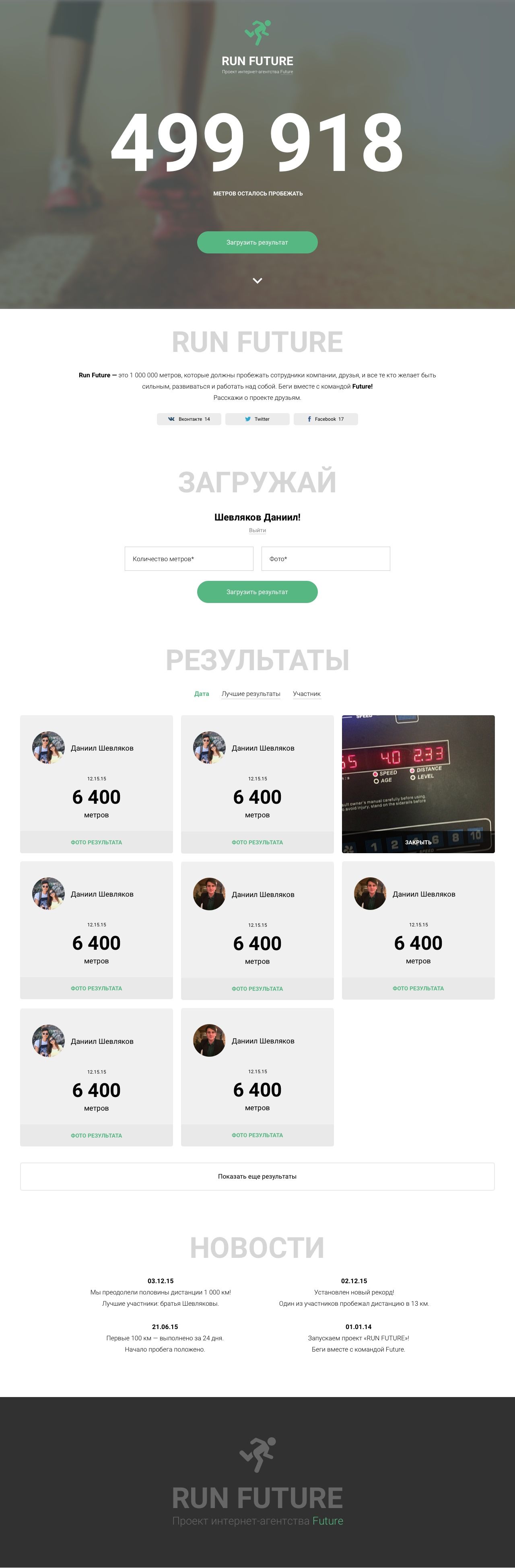Screen dimensions: 515x1568
Task: Log out via the Выйти link
Action: 257,530
